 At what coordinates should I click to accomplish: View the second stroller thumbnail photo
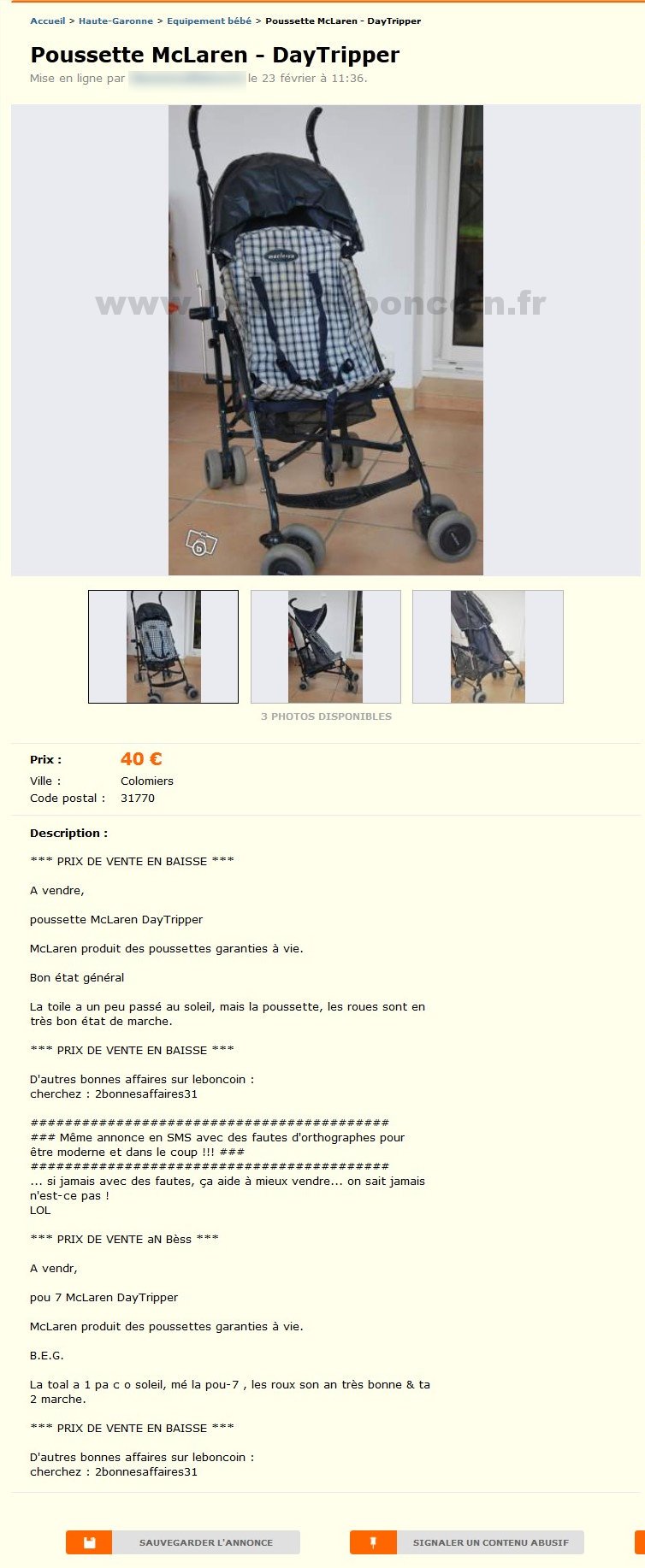(325, 646)
